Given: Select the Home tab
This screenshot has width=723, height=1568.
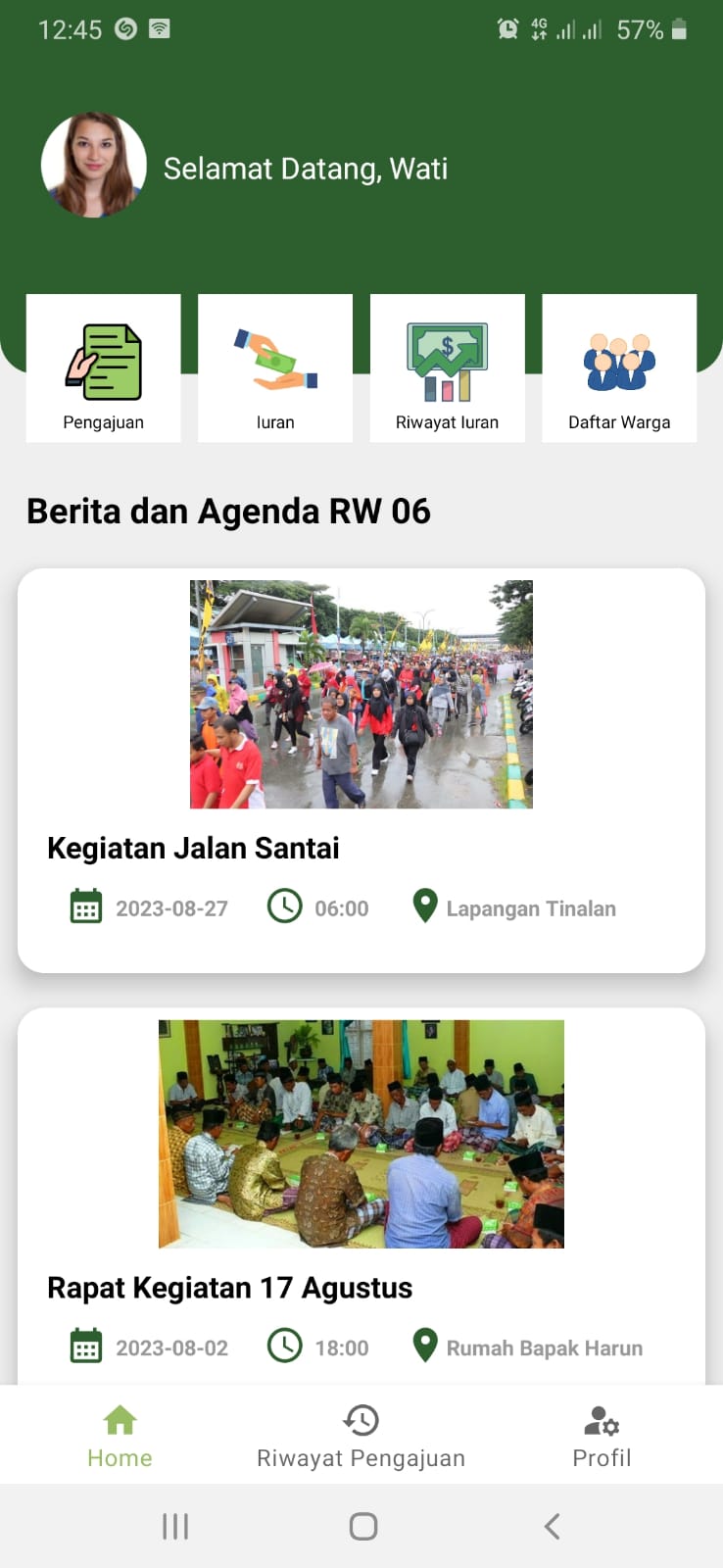Looking at the screenshot, I should [x=120, y=1436].
